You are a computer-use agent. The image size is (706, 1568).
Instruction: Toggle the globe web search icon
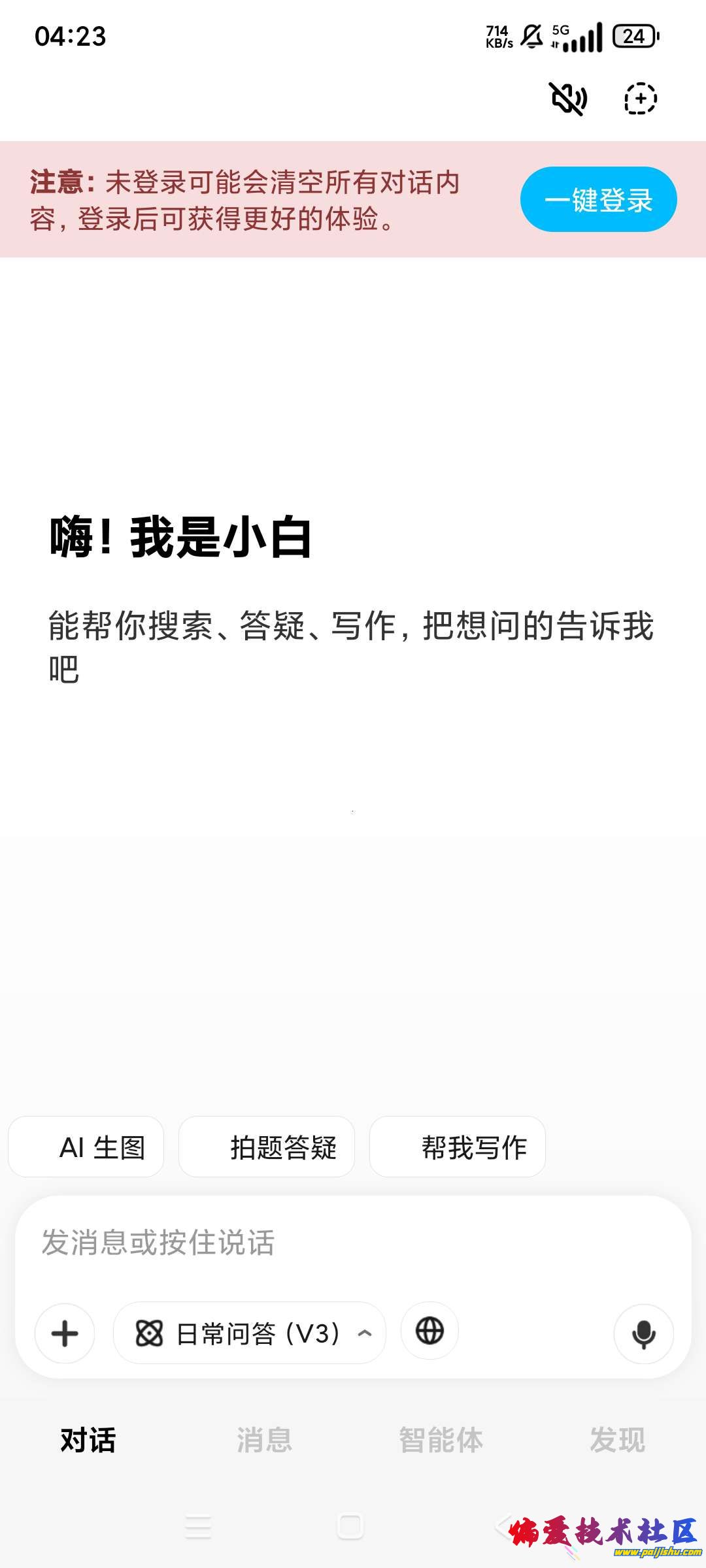(429, 1331)
